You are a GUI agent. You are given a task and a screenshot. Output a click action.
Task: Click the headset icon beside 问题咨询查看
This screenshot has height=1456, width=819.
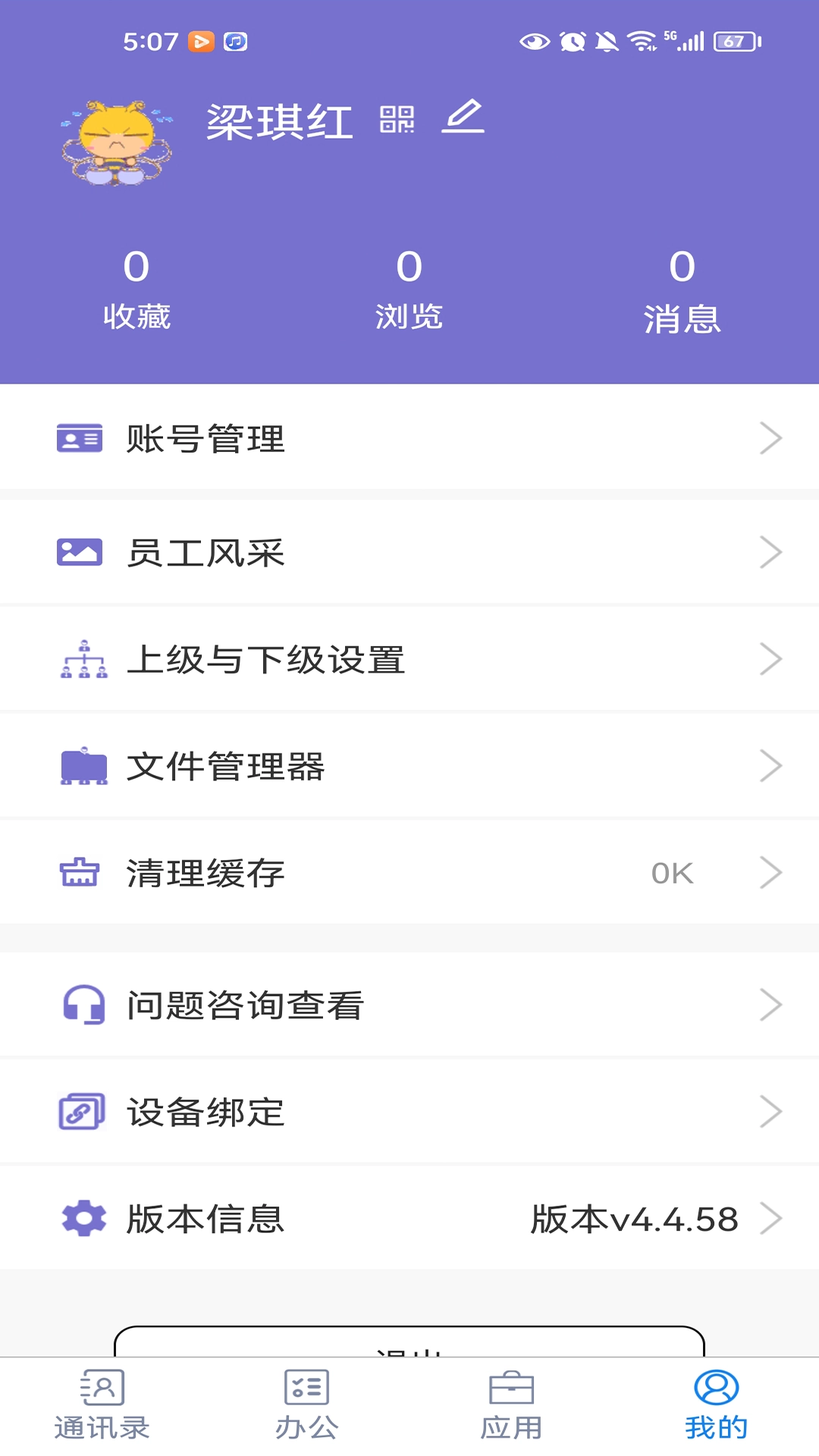[x=83, y=1005]
